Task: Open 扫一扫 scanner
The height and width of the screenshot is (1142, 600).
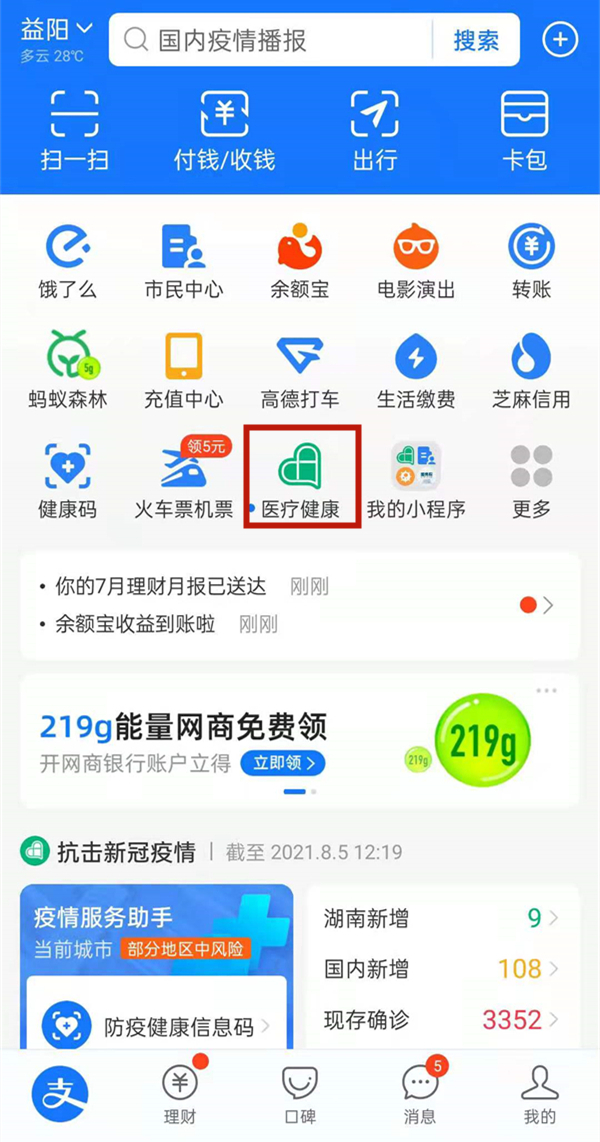Action: [75, 130]
